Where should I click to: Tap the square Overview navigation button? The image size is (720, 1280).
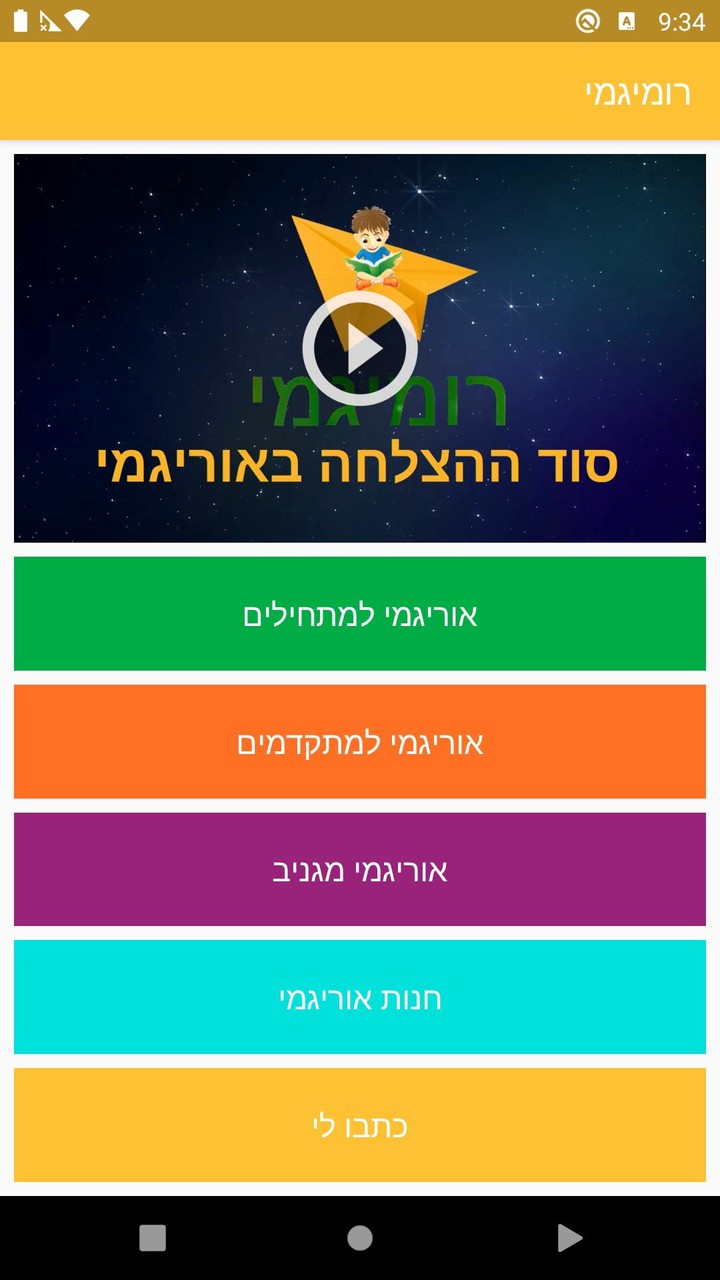pos(151,1237)
